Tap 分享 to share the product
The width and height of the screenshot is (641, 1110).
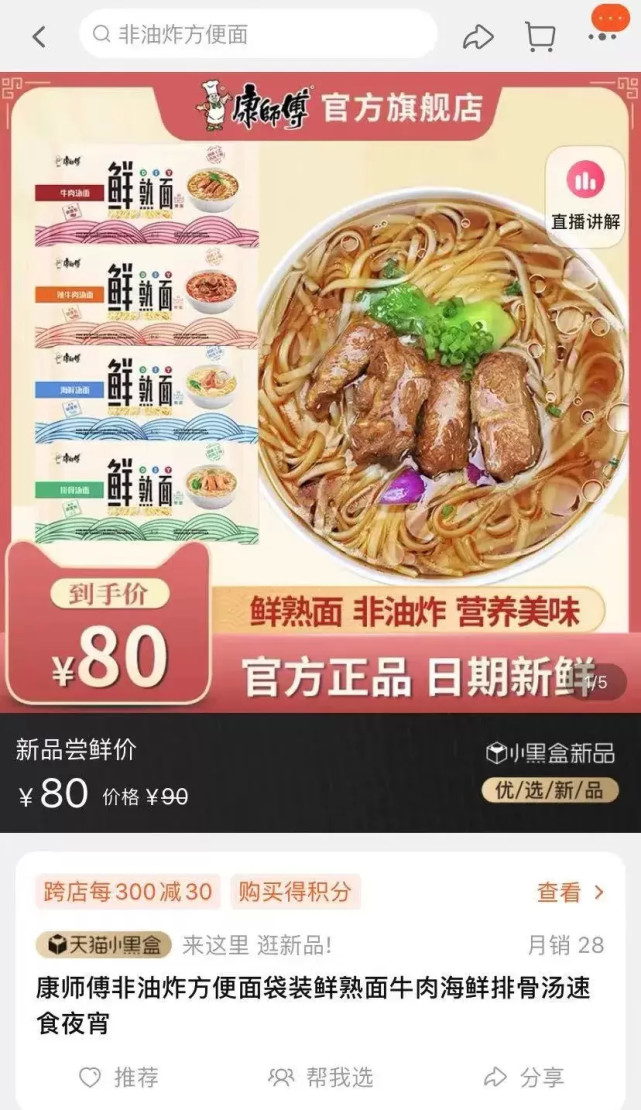pos(524,1077)
